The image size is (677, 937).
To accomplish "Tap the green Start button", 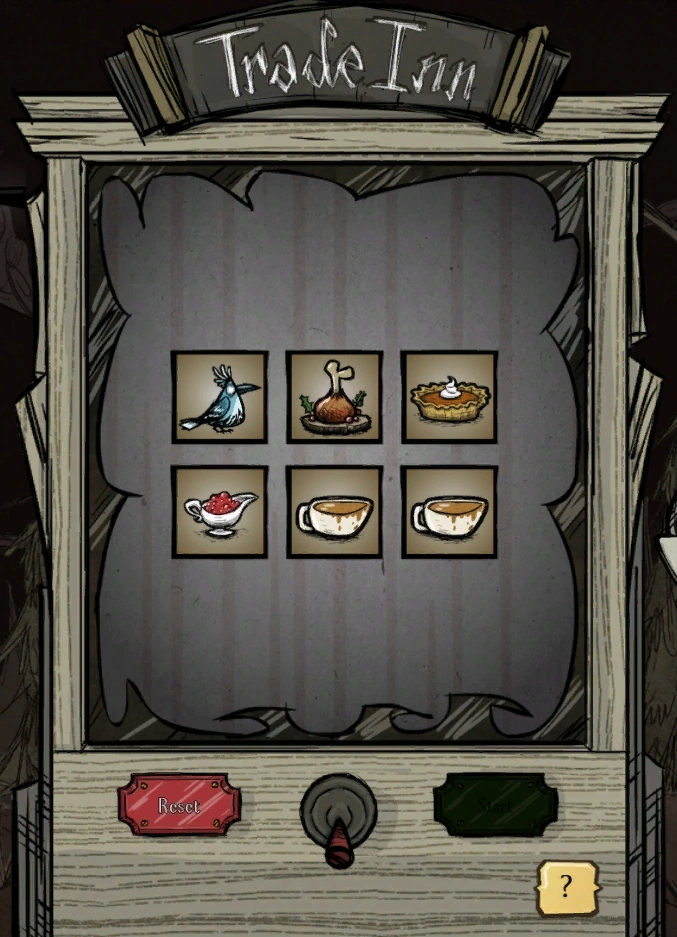I will pyautogui.click(x=494, y=805).
